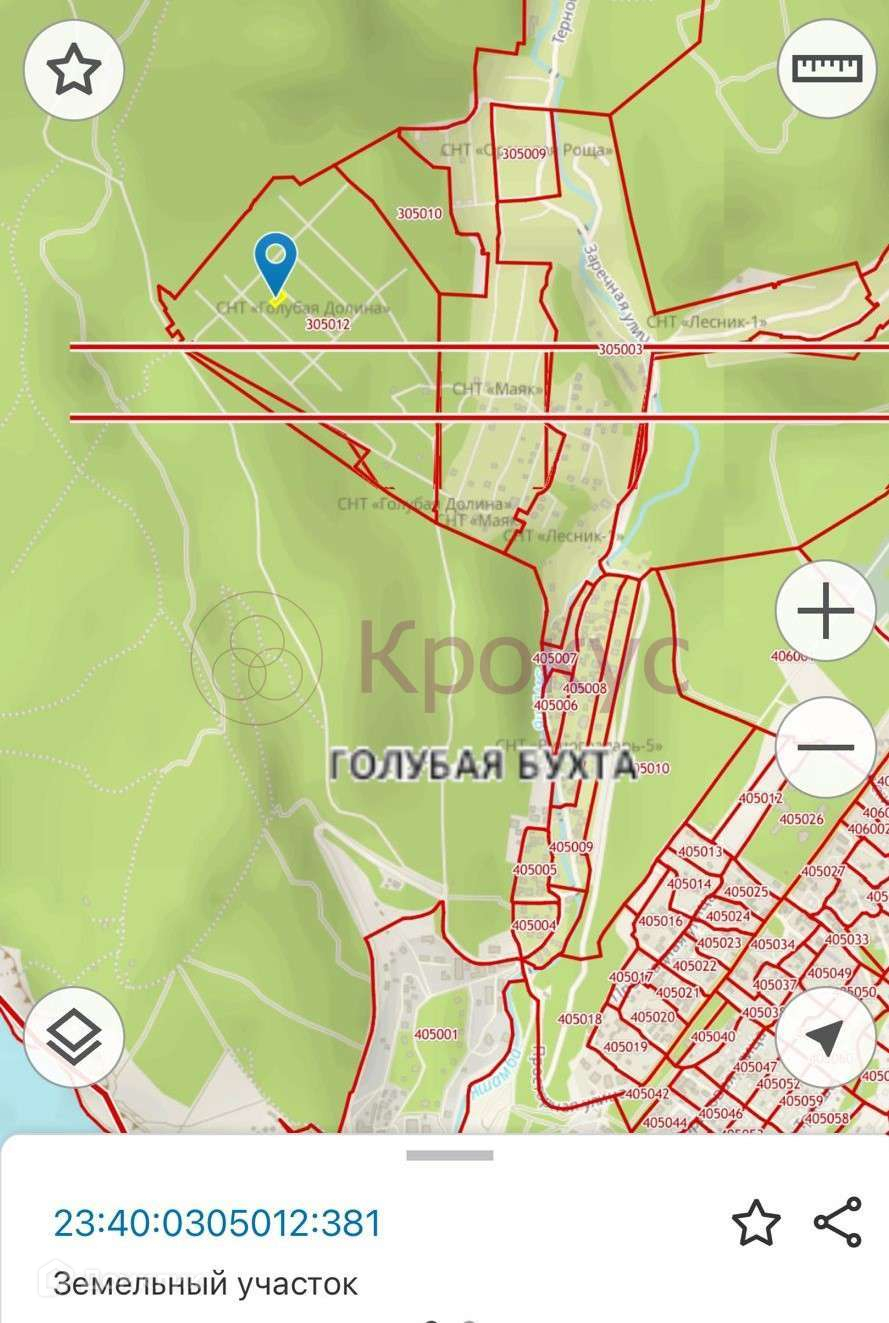The width and height of the screenshot is (889, 1323).
Task: Activate the ruler measurement tool
Action: click(x=827, y=68)
